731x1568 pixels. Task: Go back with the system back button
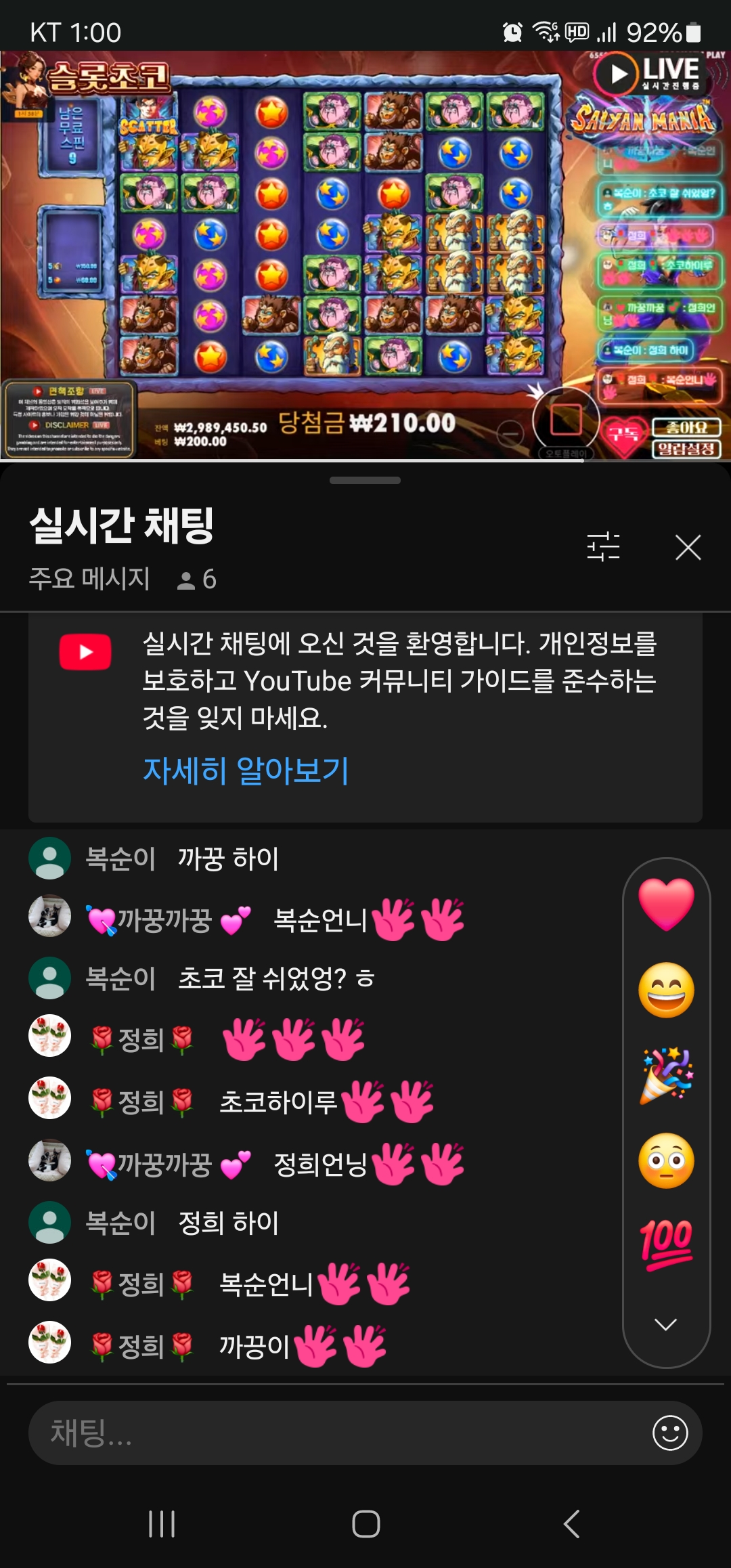pyautogui.click(x=571, y=1524)
